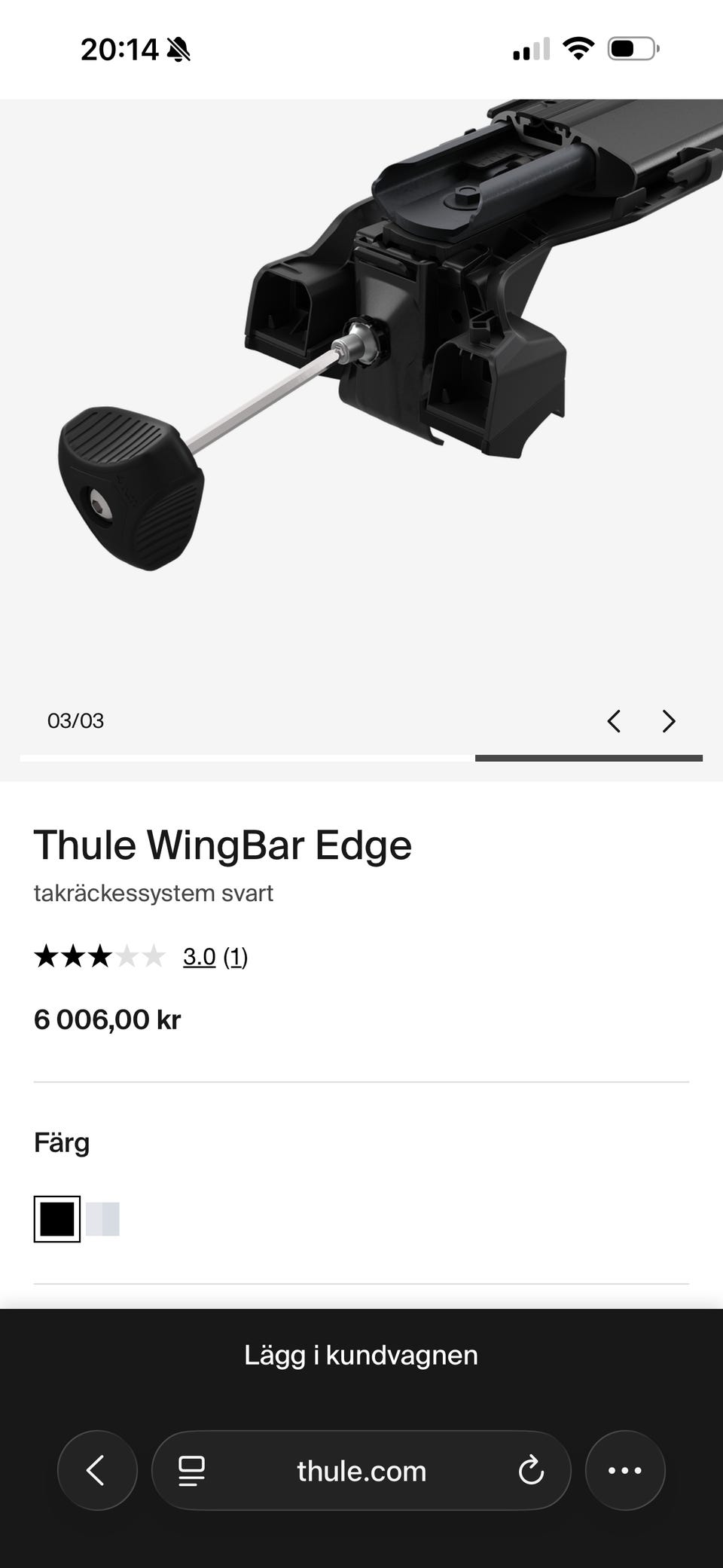
Task: Open the 3.0 rating reviews link
Action: (x=200, y=957)
